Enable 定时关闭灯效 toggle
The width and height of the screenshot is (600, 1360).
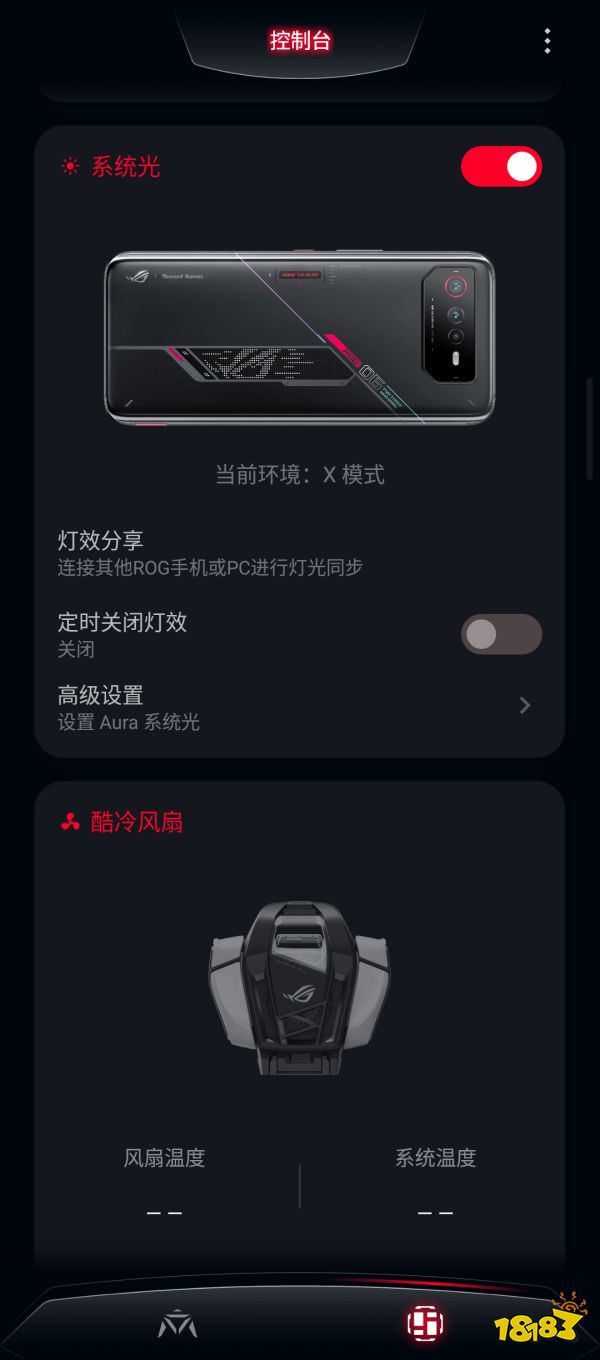[501, 634]
